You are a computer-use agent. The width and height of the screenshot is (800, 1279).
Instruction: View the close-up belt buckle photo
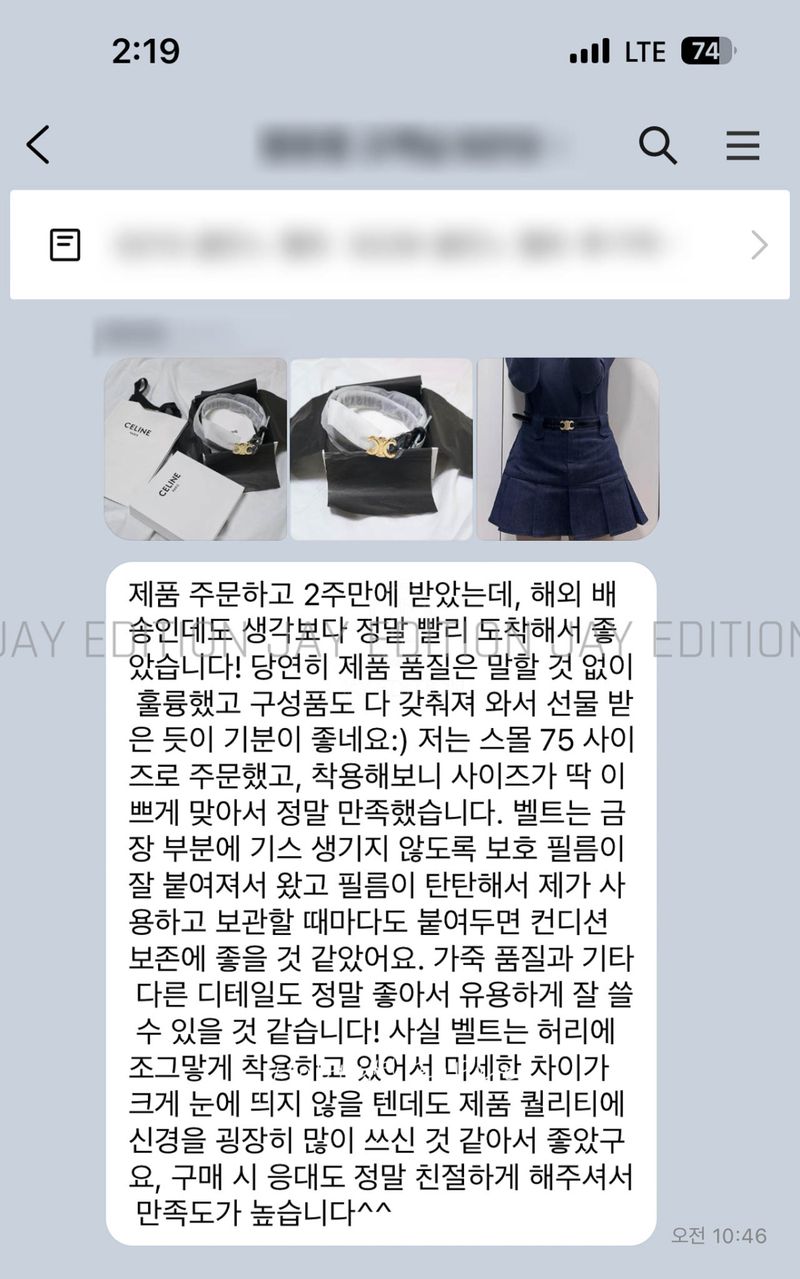381,449
